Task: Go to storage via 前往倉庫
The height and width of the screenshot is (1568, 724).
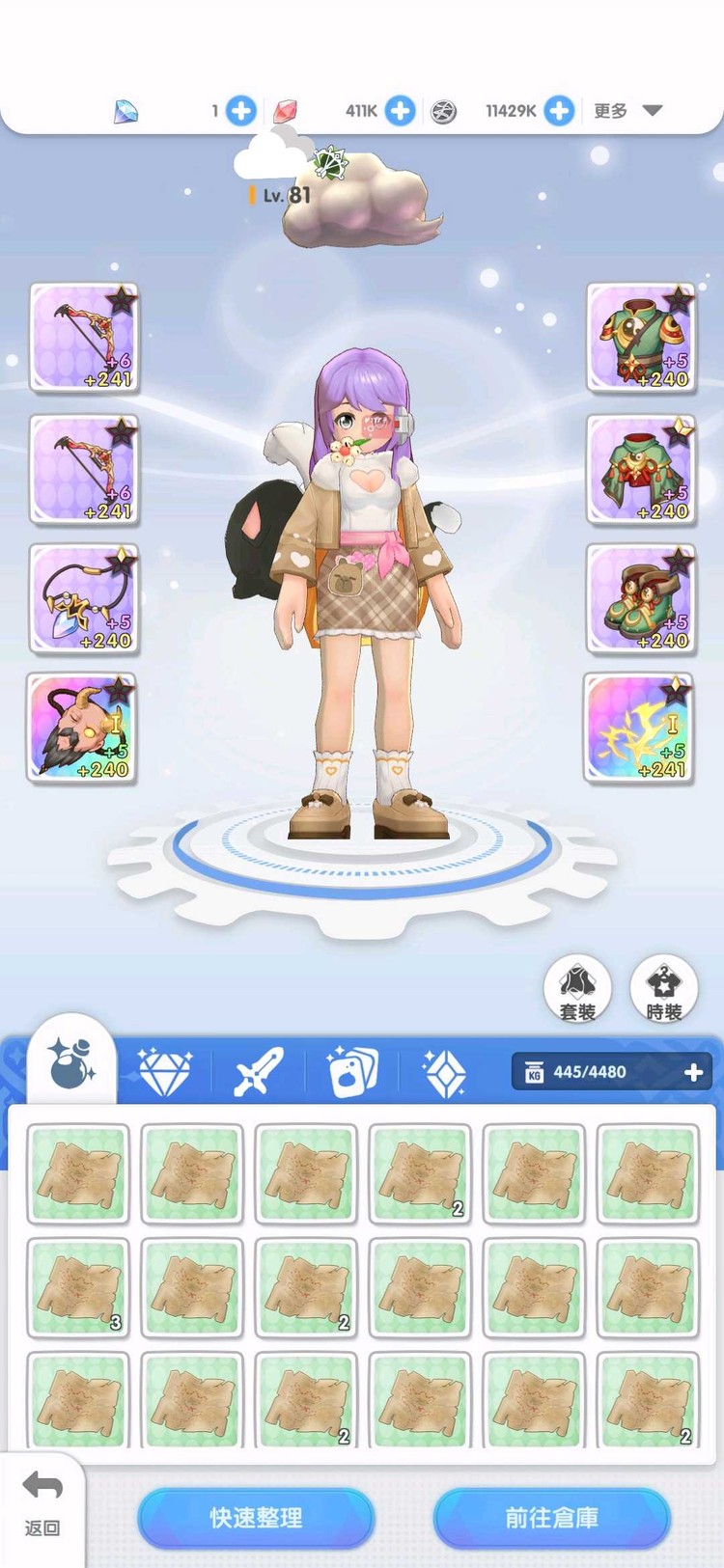Action: tap(551, 1518)
